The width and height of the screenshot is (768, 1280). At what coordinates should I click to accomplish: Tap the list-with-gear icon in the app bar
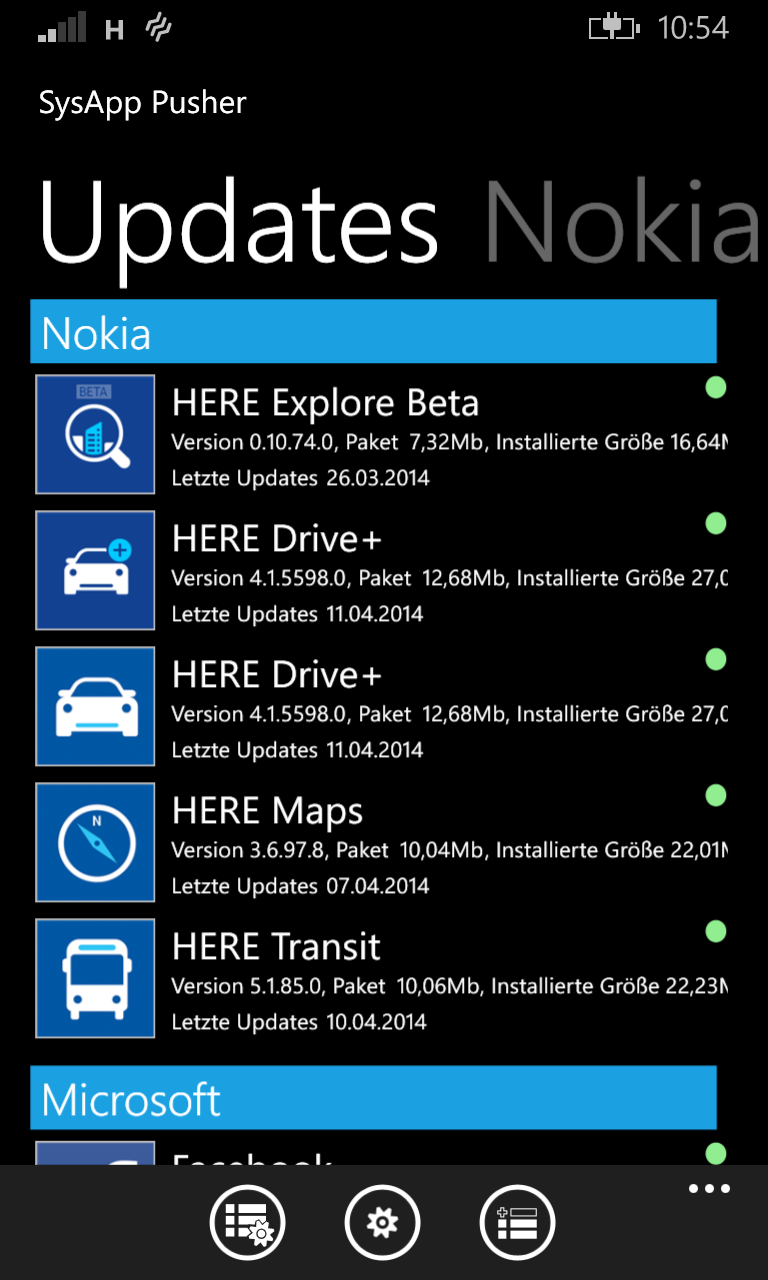coord(247,1222)
